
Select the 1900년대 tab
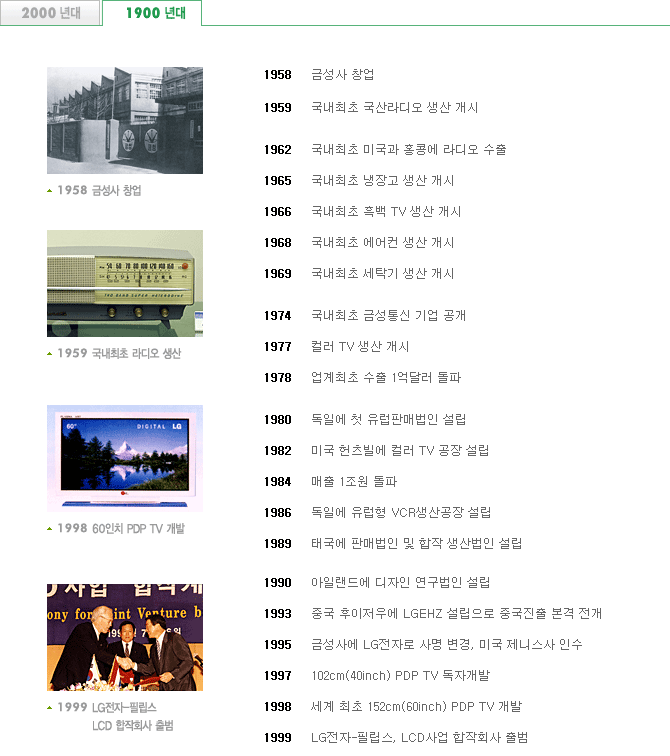152,13
